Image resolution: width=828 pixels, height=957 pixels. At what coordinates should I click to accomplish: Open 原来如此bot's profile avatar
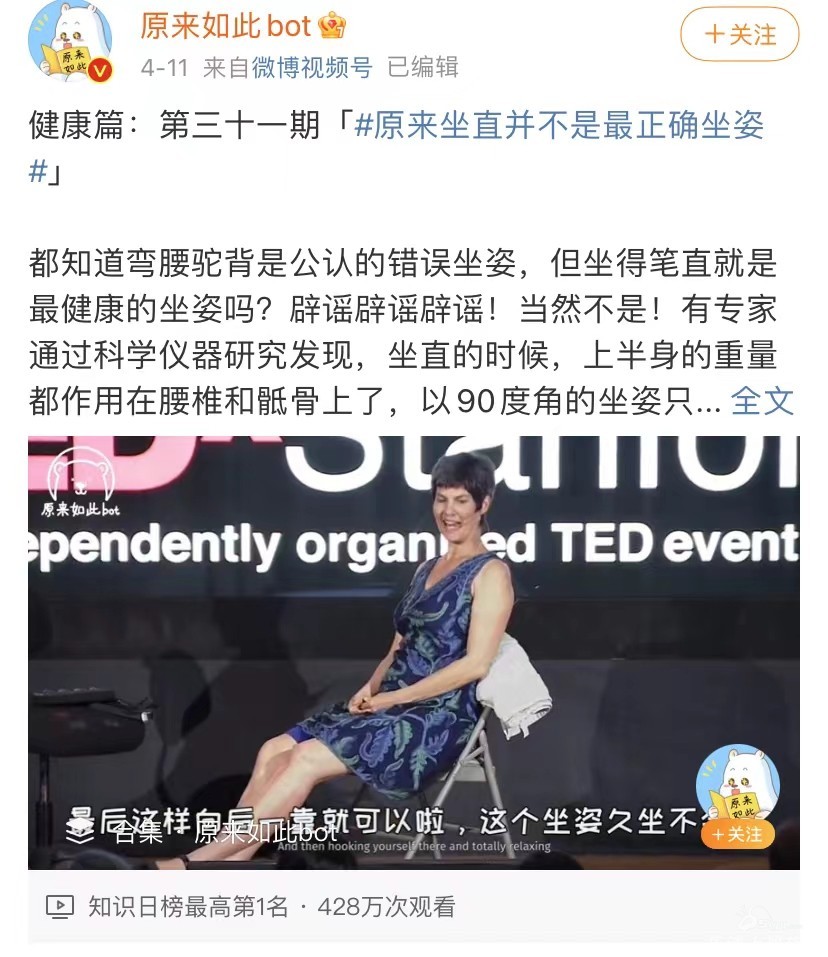pyautogui.click(x=69, y=41)
